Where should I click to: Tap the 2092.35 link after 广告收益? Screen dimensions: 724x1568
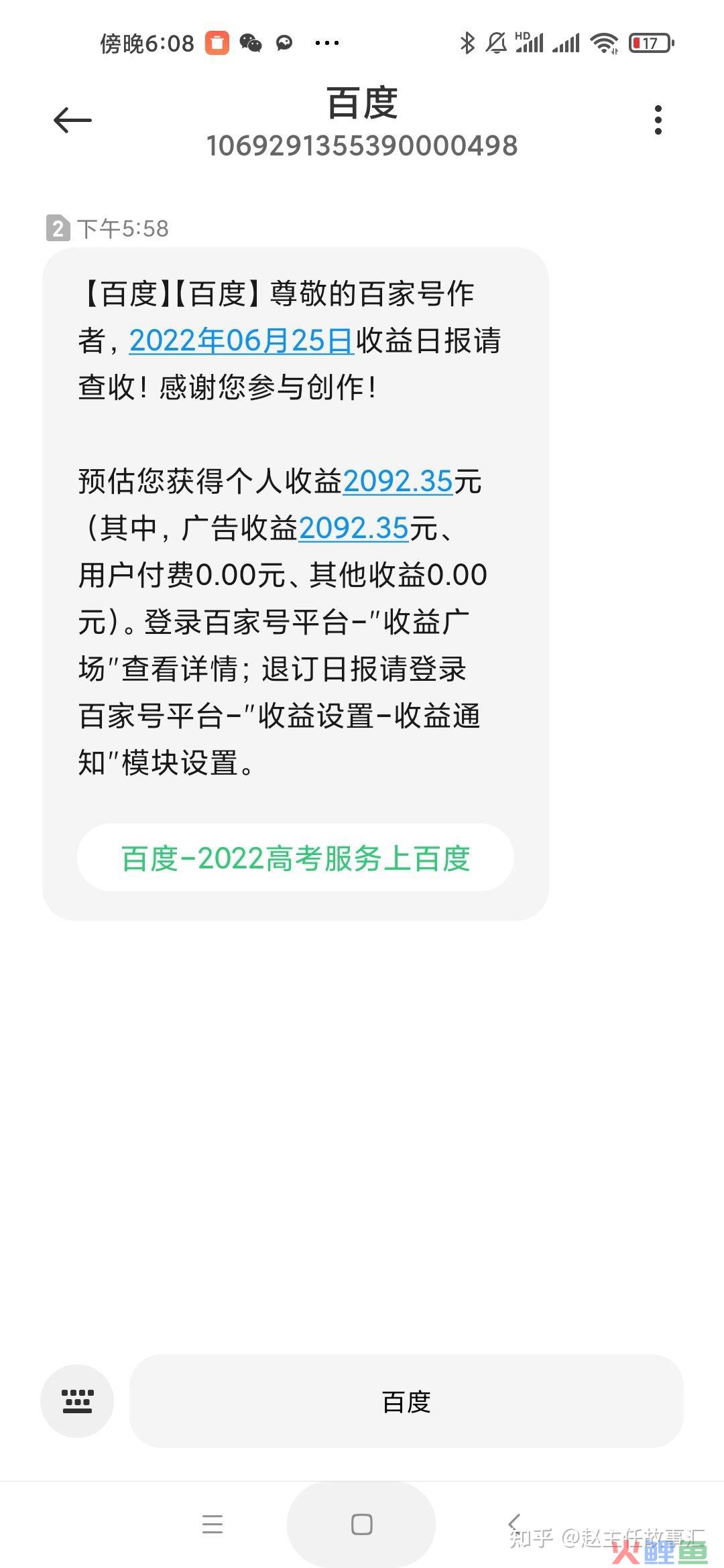pos(353,528)
